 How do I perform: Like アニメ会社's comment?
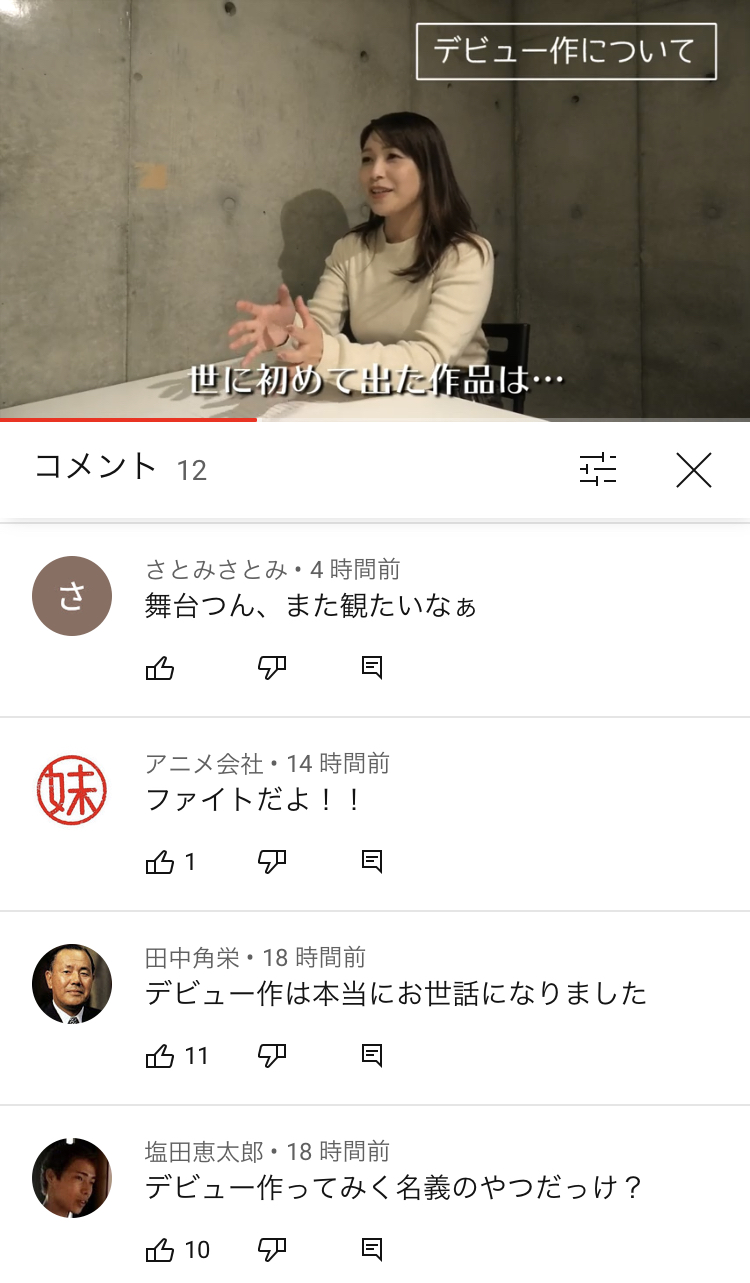pyautogui.click(x=160, y=862)
